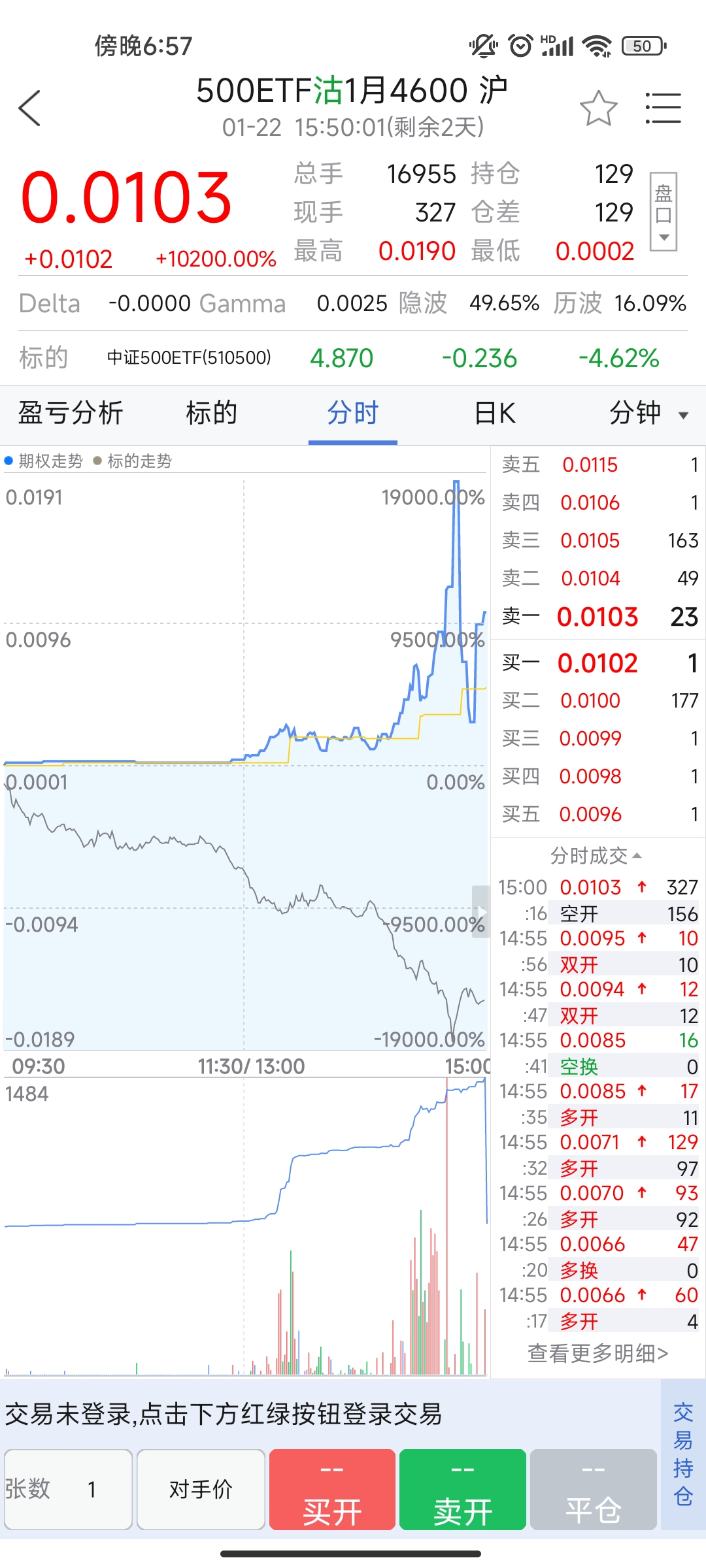Open 查看更多明细 trade details link

click(x=597, y=1353)
